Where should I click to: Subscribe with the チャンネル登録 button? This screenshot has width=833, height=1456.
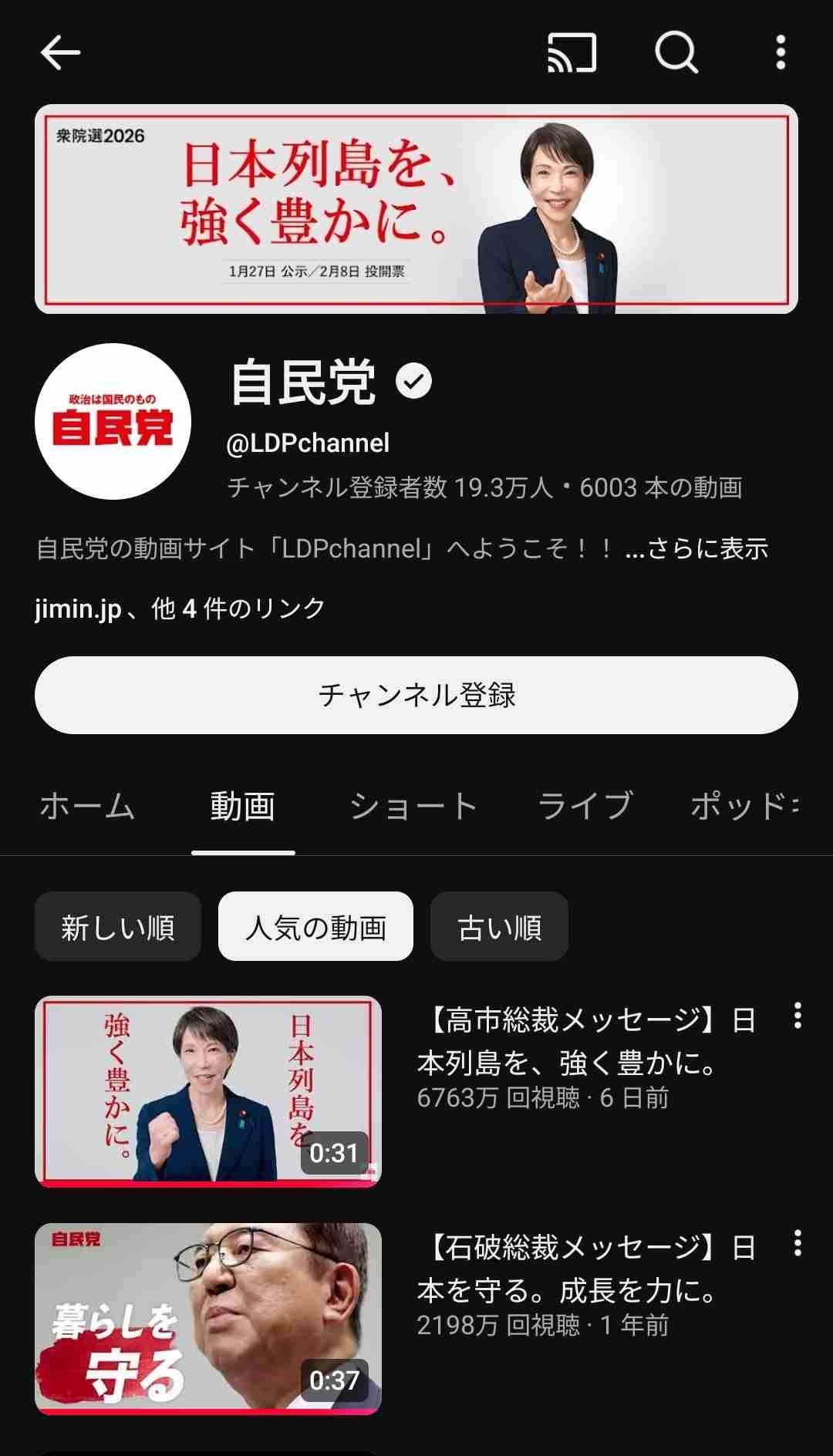416,695
